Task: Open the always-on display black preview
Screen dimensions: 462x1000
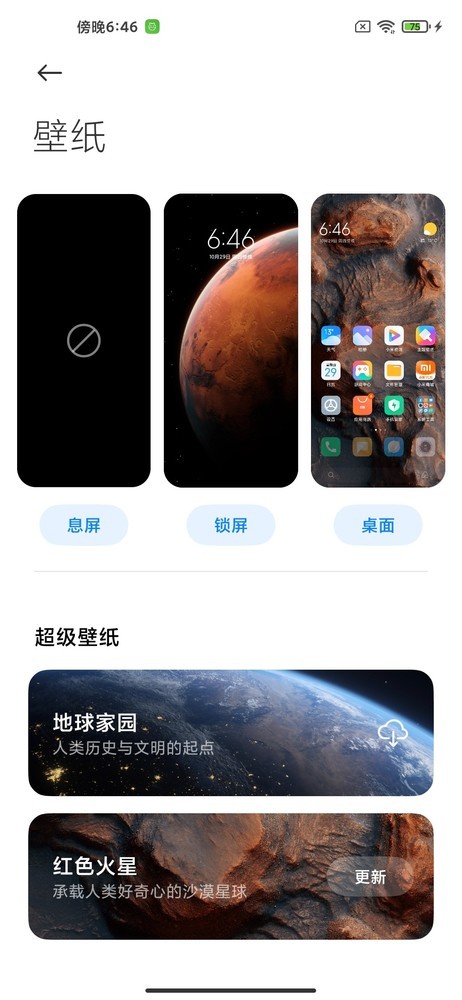Action: click(84, 341)
